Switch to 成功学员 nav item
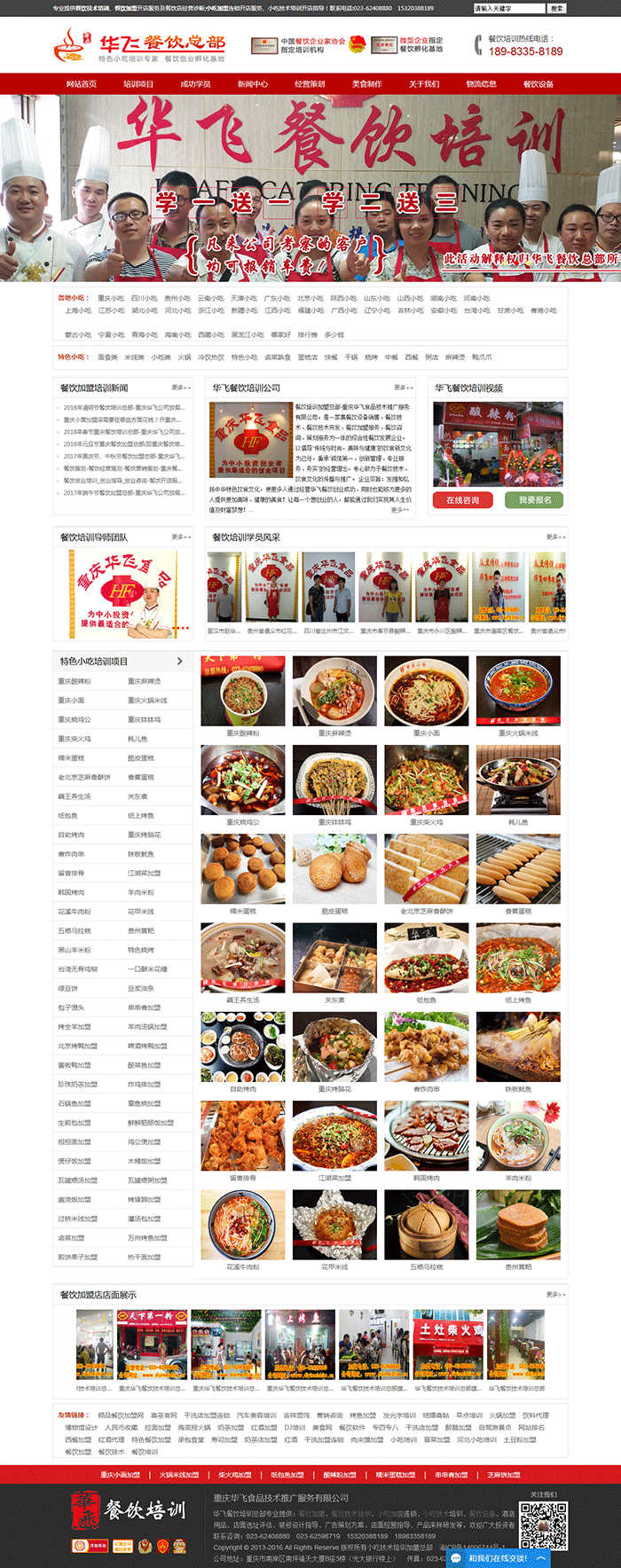621x1568 pixels. coord(195,84)
